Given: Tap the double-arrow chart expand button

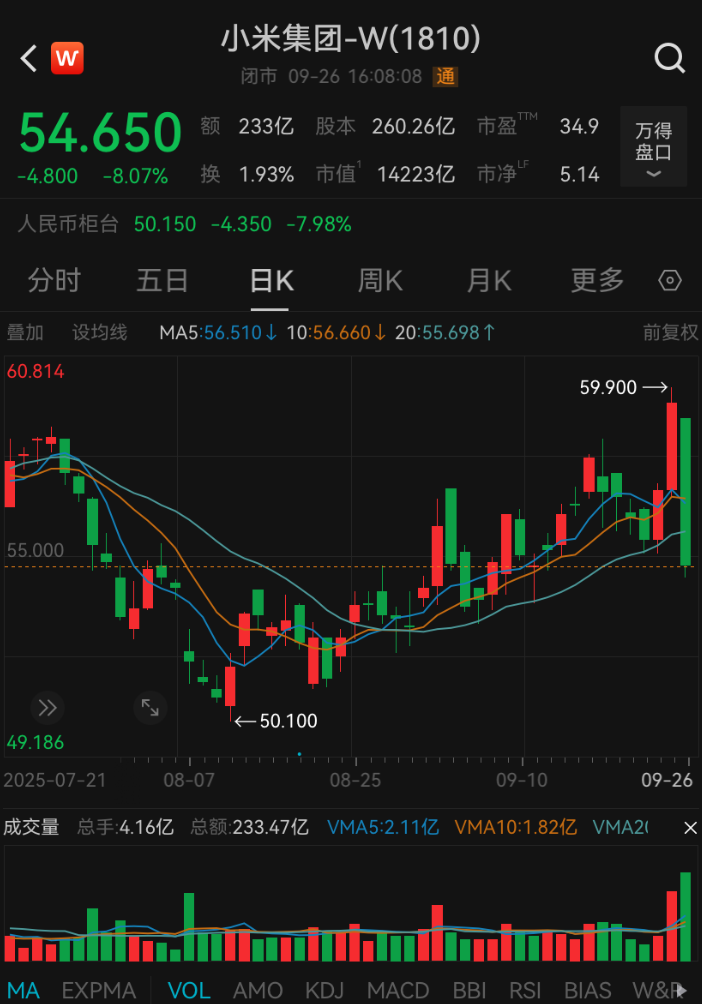Looking at the screenshot, I should coord(47,708).
